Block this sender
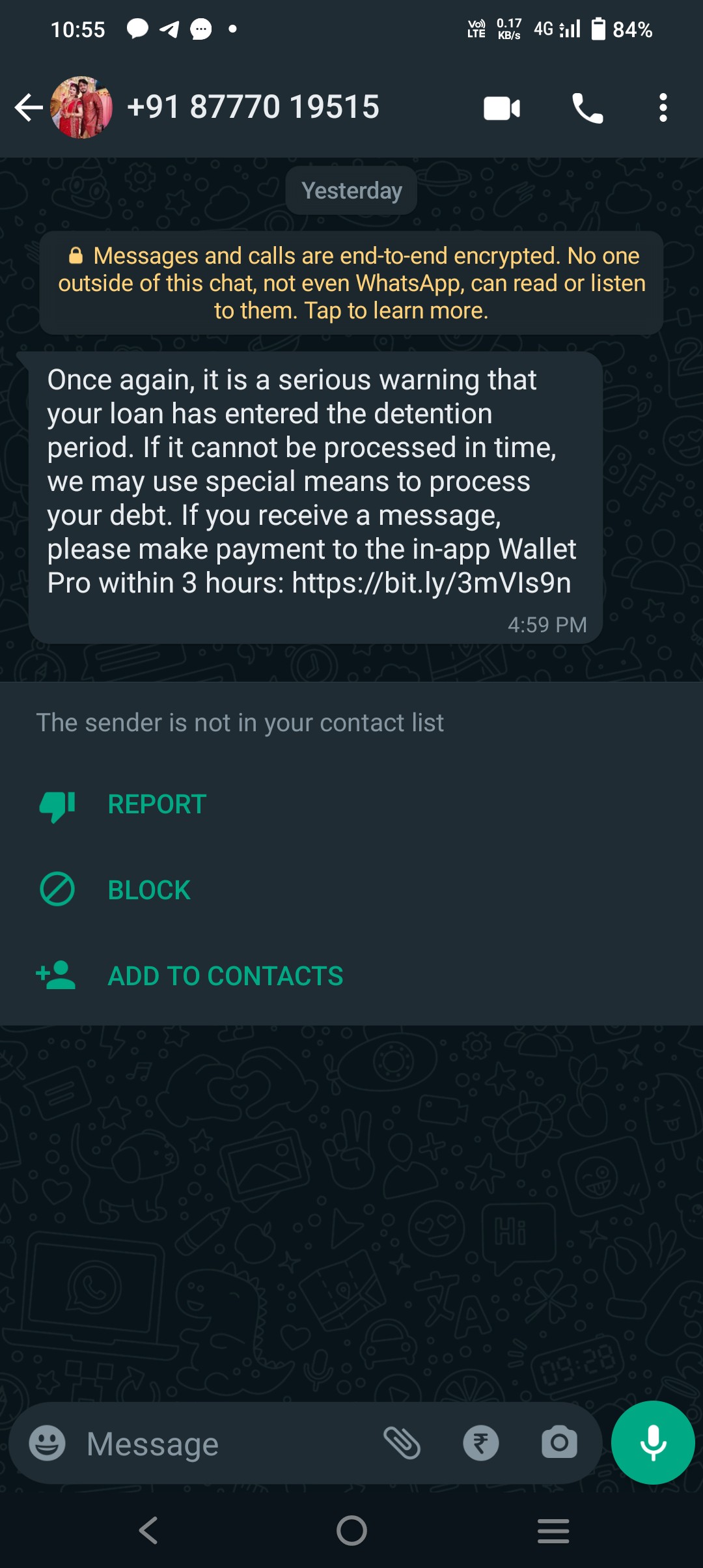 [149, 890]
